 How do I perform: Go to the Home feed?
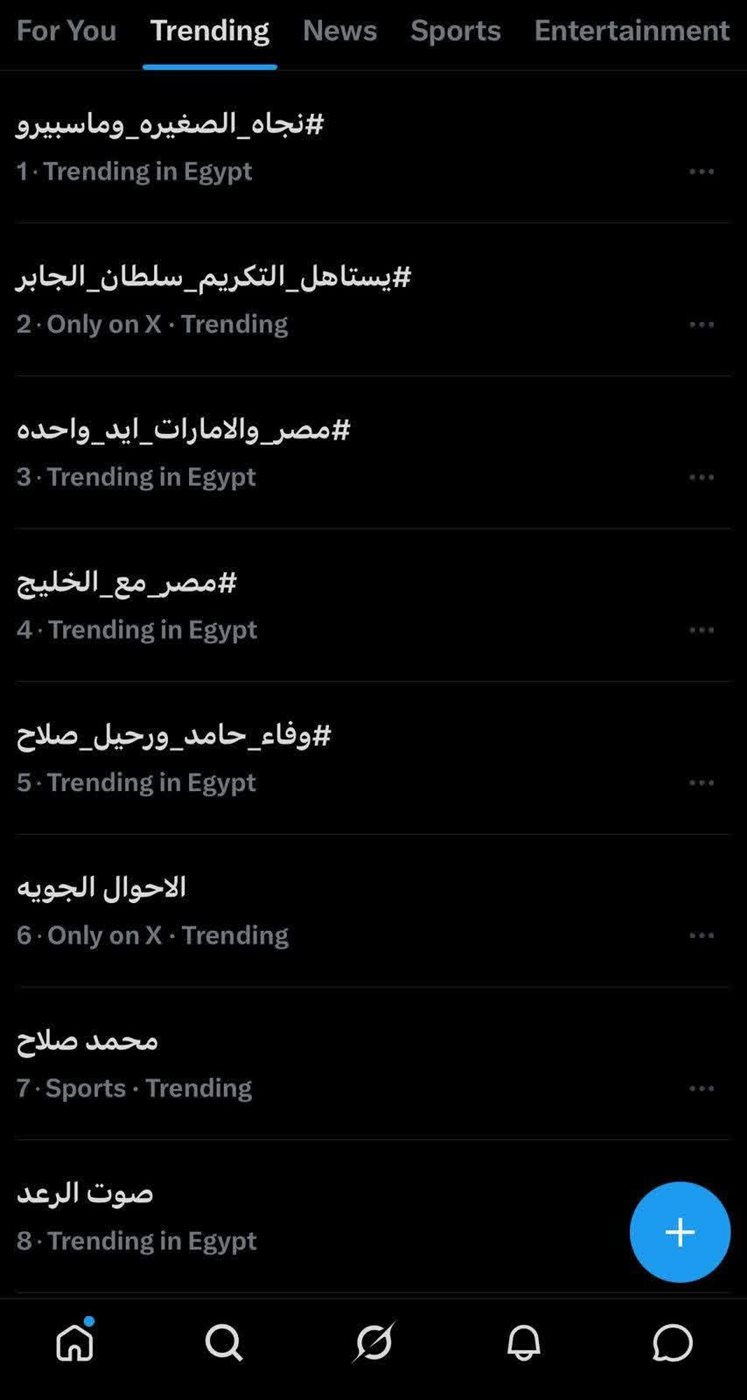coord(75,1343)
